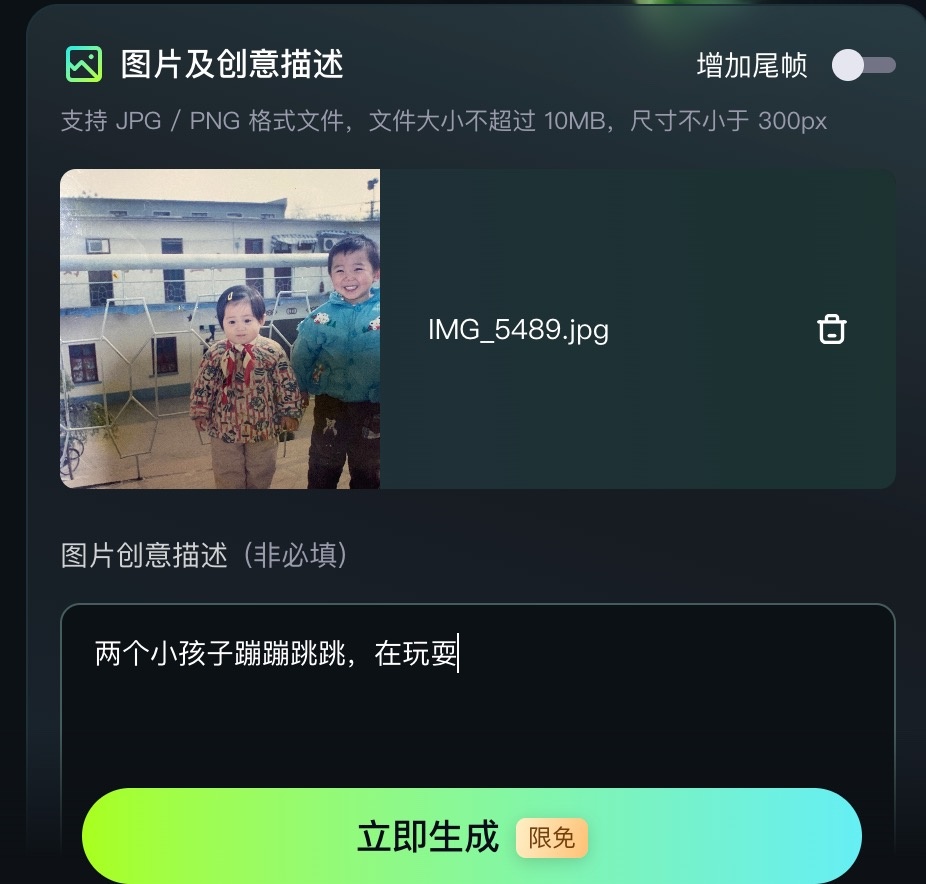The height and width of the screenshot is (884, 926).
Task: Enable the 增加尾帧 toggle
Action: (864, 66)
